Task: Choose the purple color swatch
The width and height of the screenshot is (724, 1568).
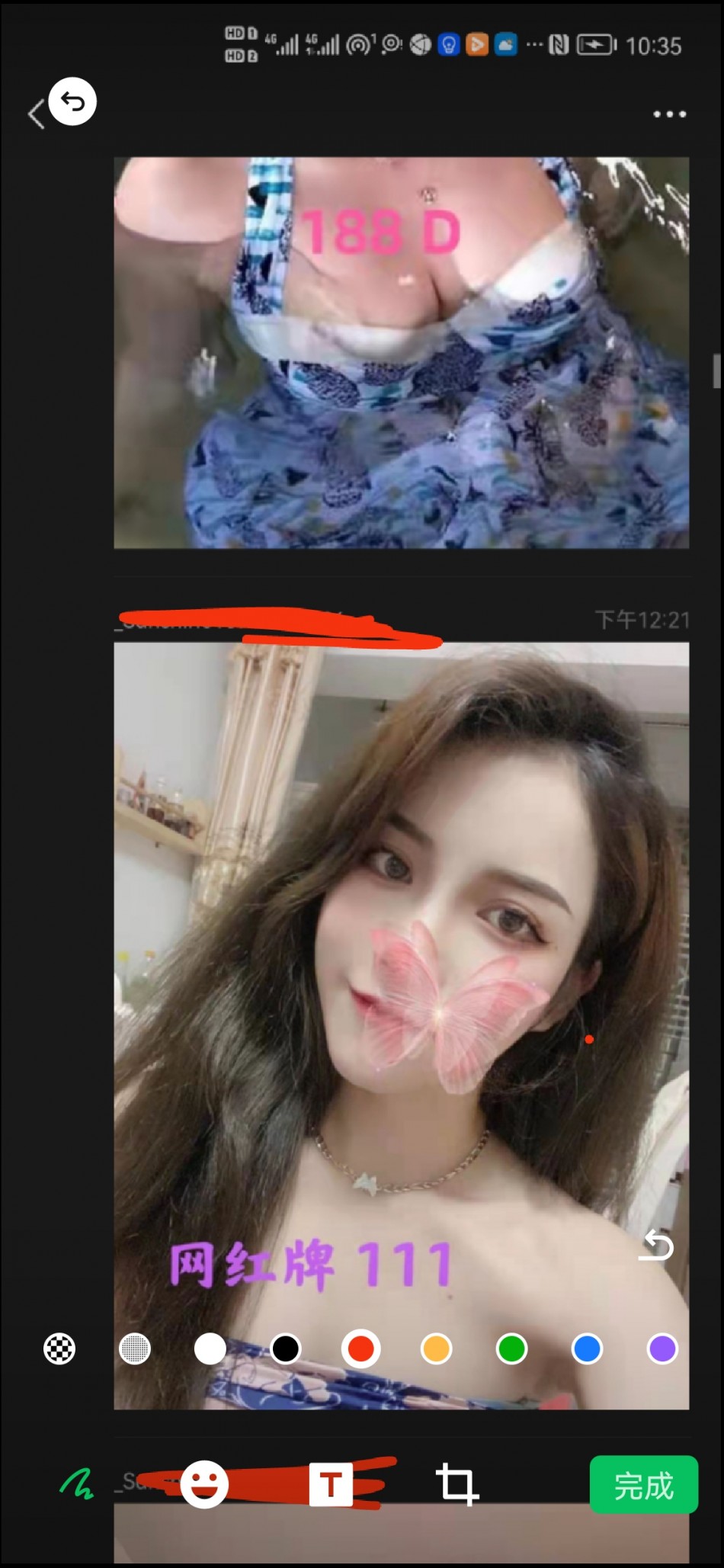Action: point(662,1348)
